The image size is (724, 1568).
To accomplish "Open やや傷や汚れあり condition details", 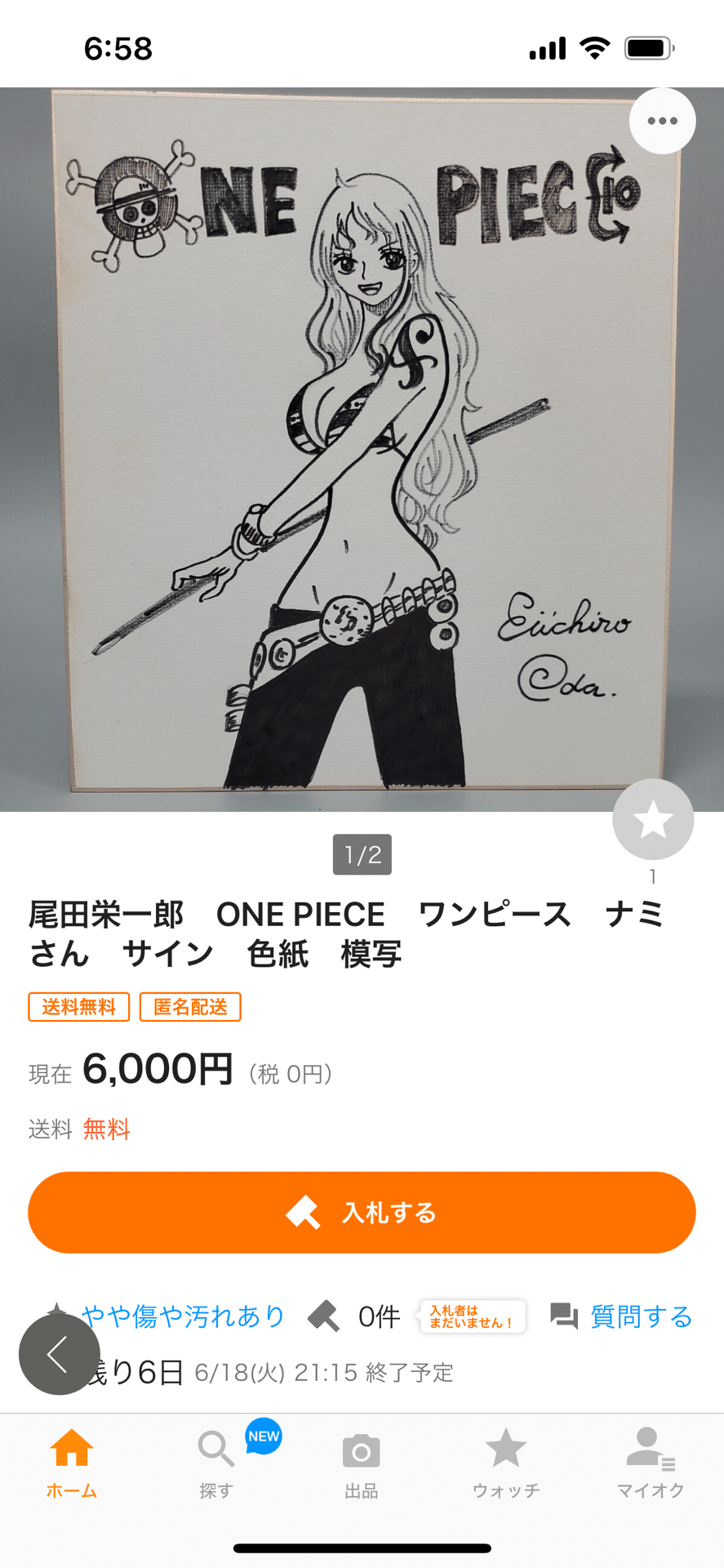I will (184, 1316).
